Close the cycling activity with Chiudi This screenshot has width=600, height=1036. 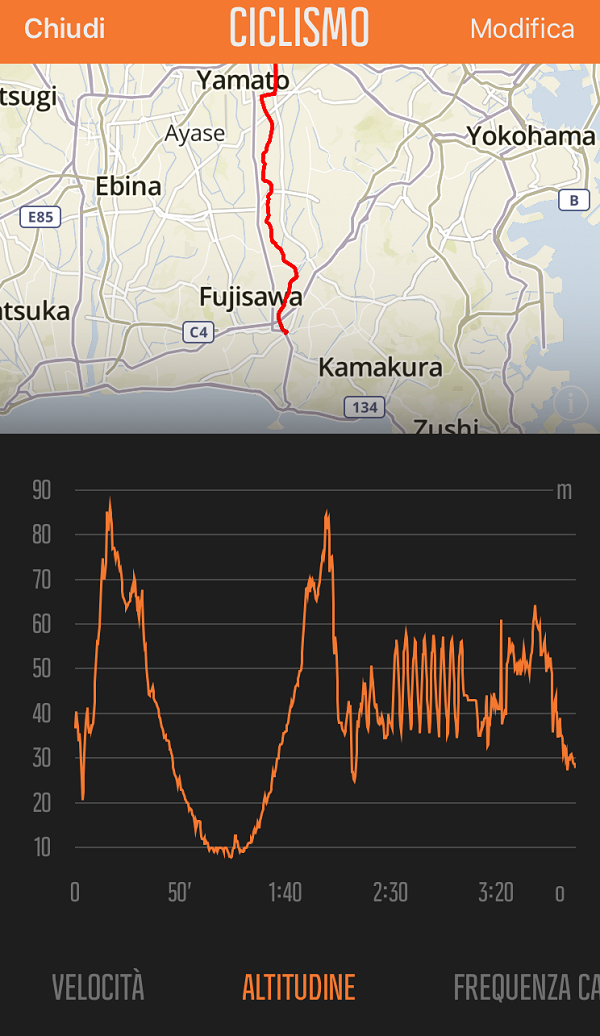[x=64, y=28]
